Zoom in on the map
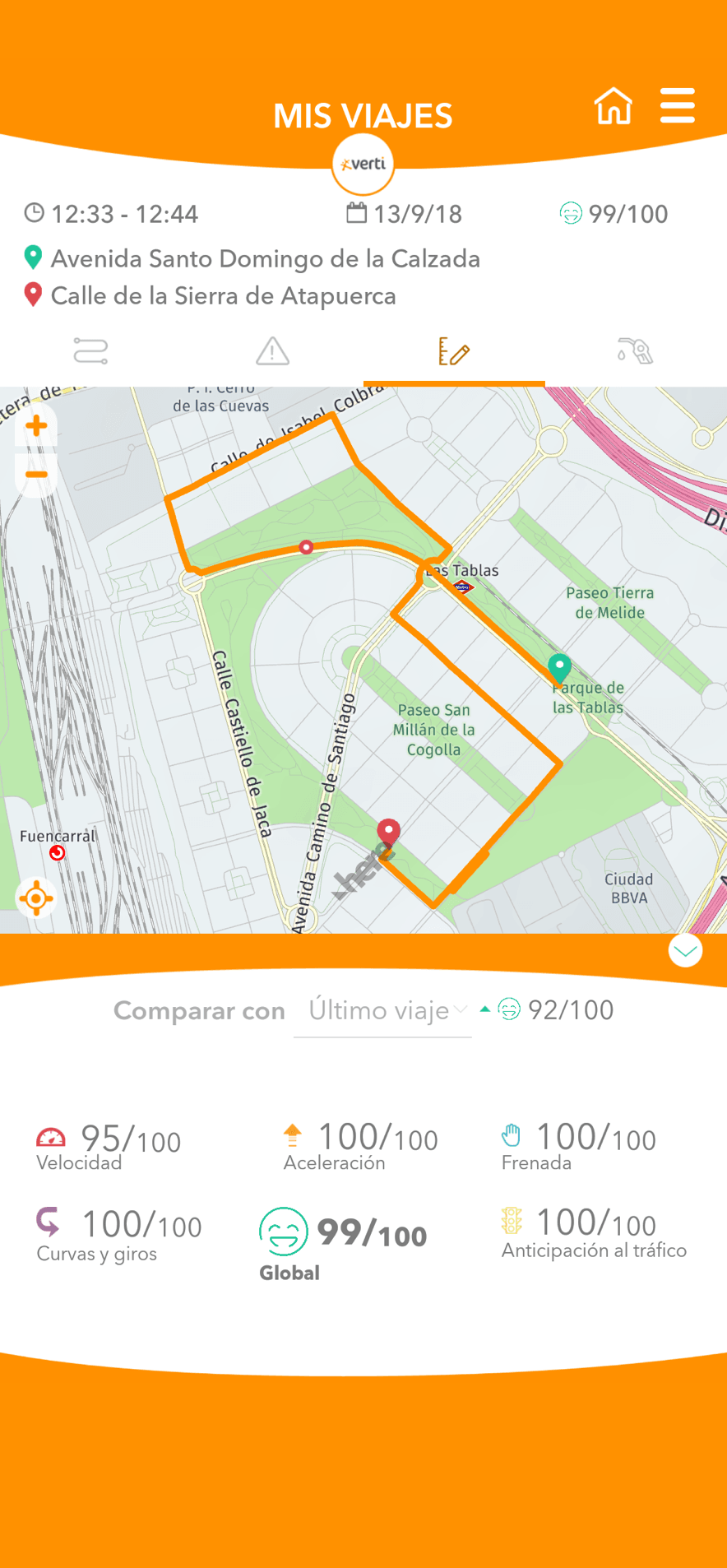Screen dimensions: 727x1568 (36, 426)
